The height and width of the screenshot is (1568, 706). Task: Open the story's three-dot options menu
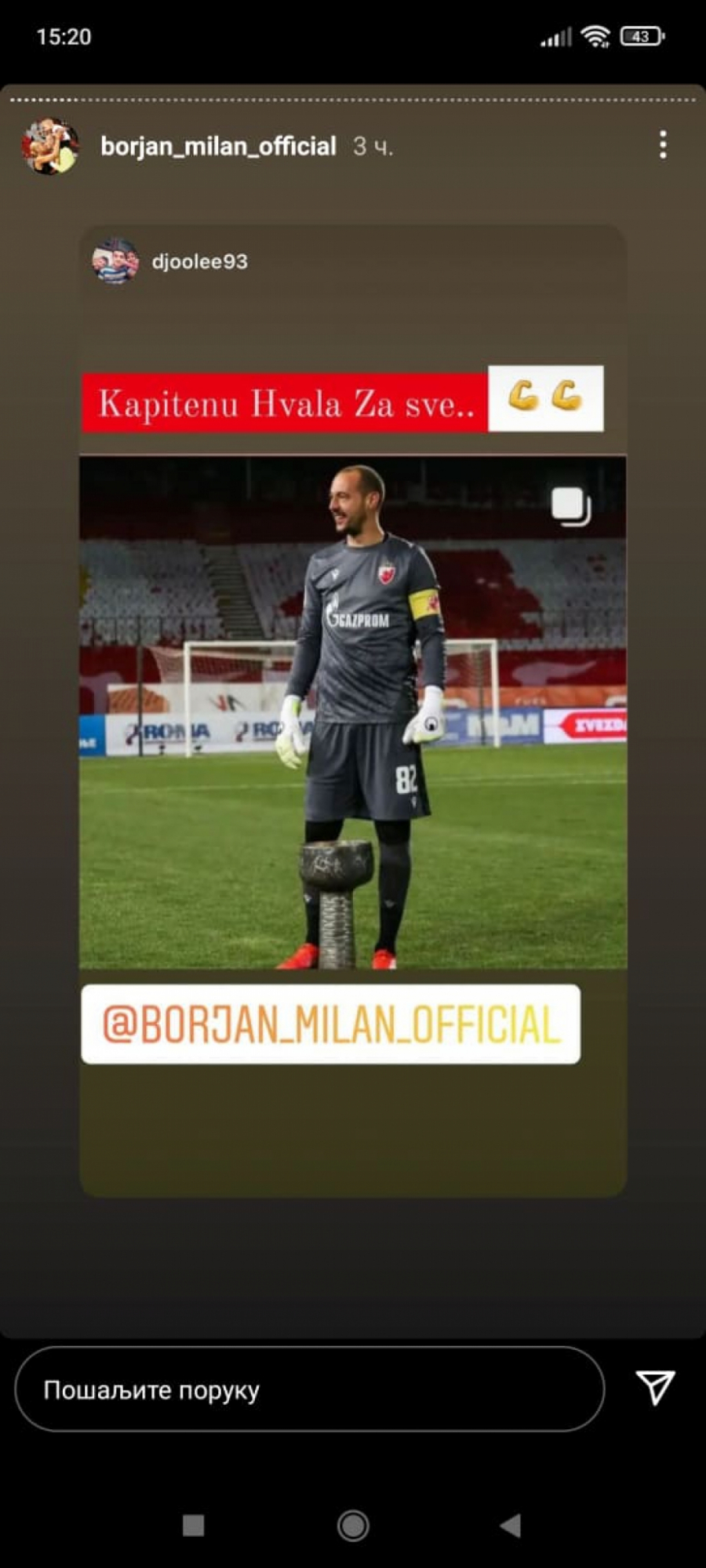click(663, 145)
